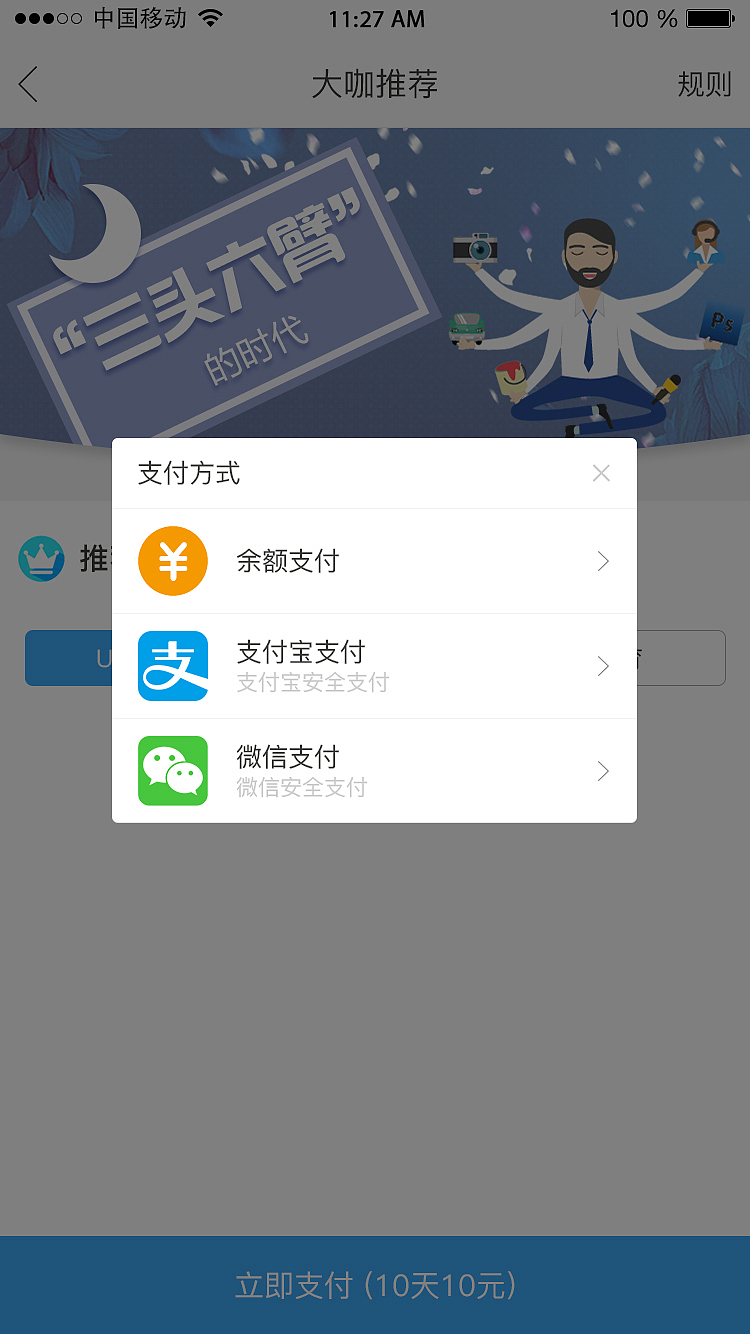Expand the WeChat Pay row chevron
Viewport: 750px width, 1334px height.
(602, 771)
